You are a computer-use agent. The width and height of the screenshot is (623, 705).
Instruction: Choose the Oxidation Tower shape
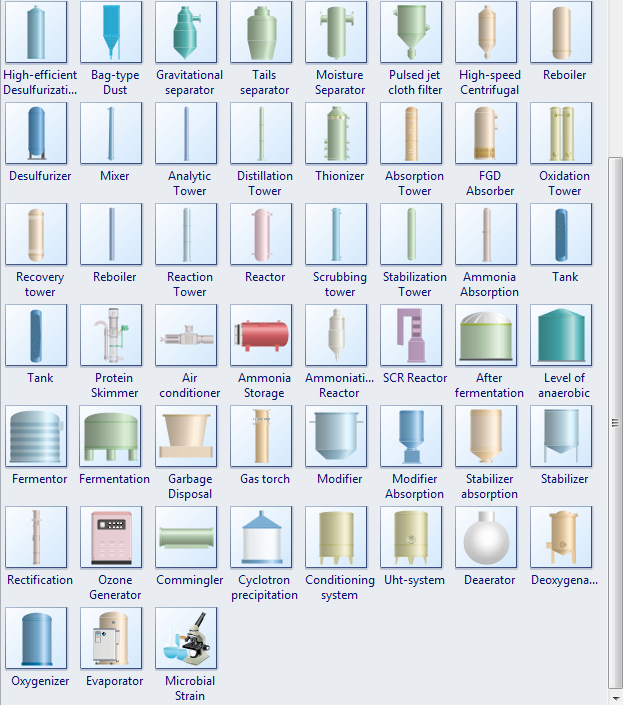point(561,133)
